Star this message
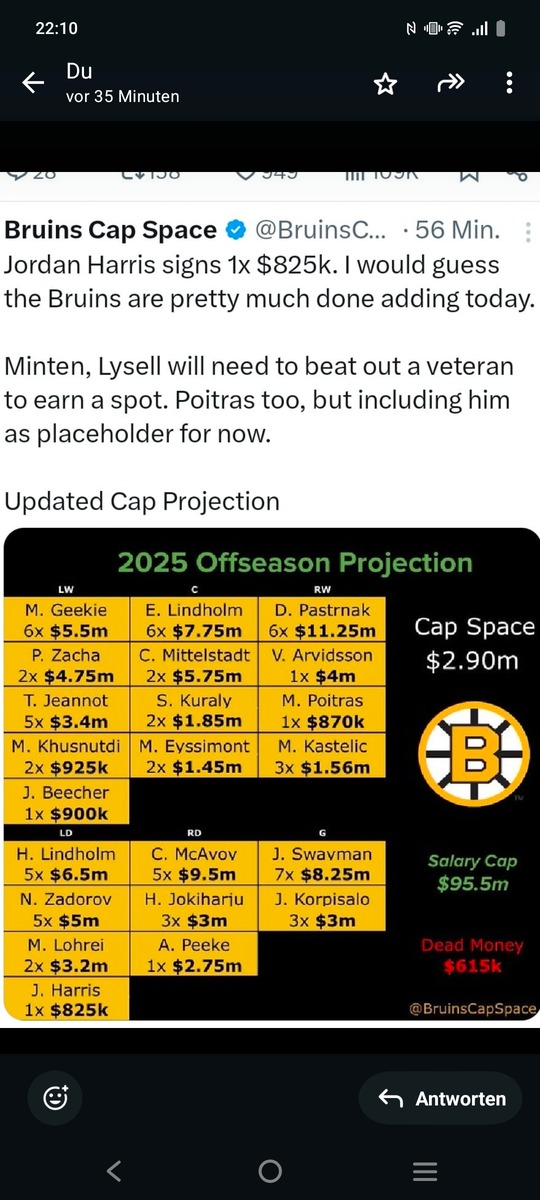The height and width of the screenshot is (1200, 540). (385, 84)
